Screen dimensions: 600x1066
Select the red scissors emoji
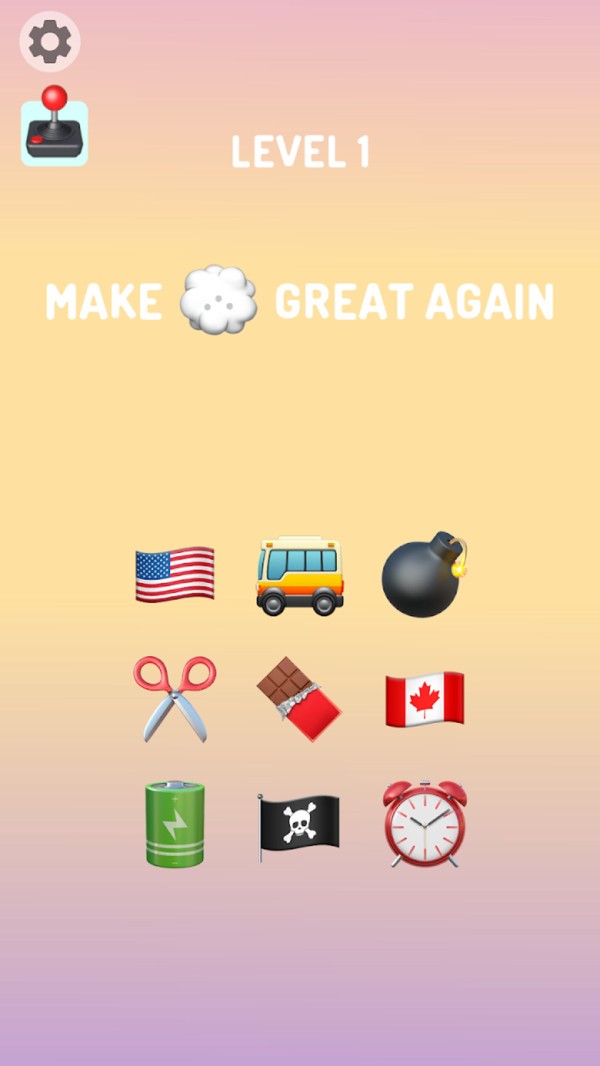[175, 698]
